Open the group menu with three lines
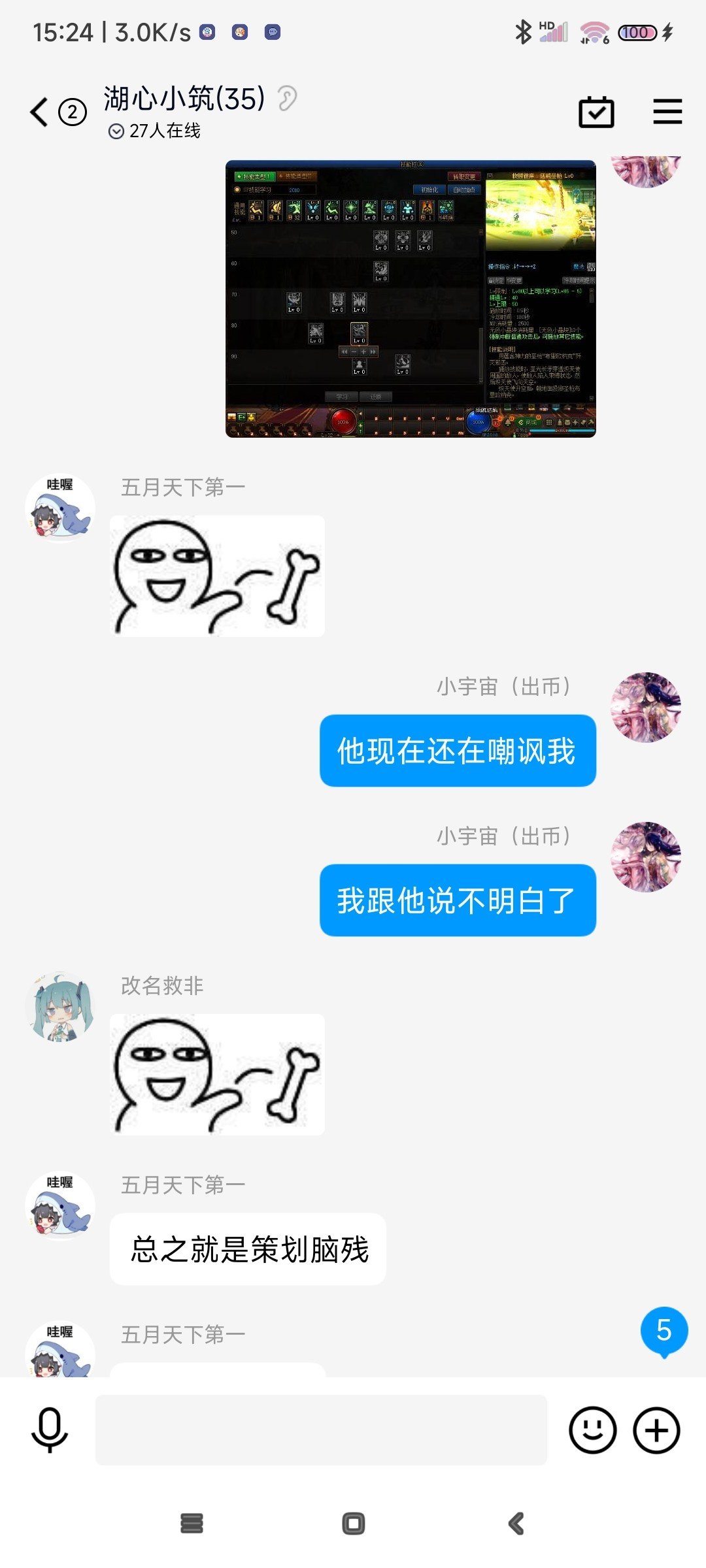This screenshot has width=706, height=1568. 667,112
